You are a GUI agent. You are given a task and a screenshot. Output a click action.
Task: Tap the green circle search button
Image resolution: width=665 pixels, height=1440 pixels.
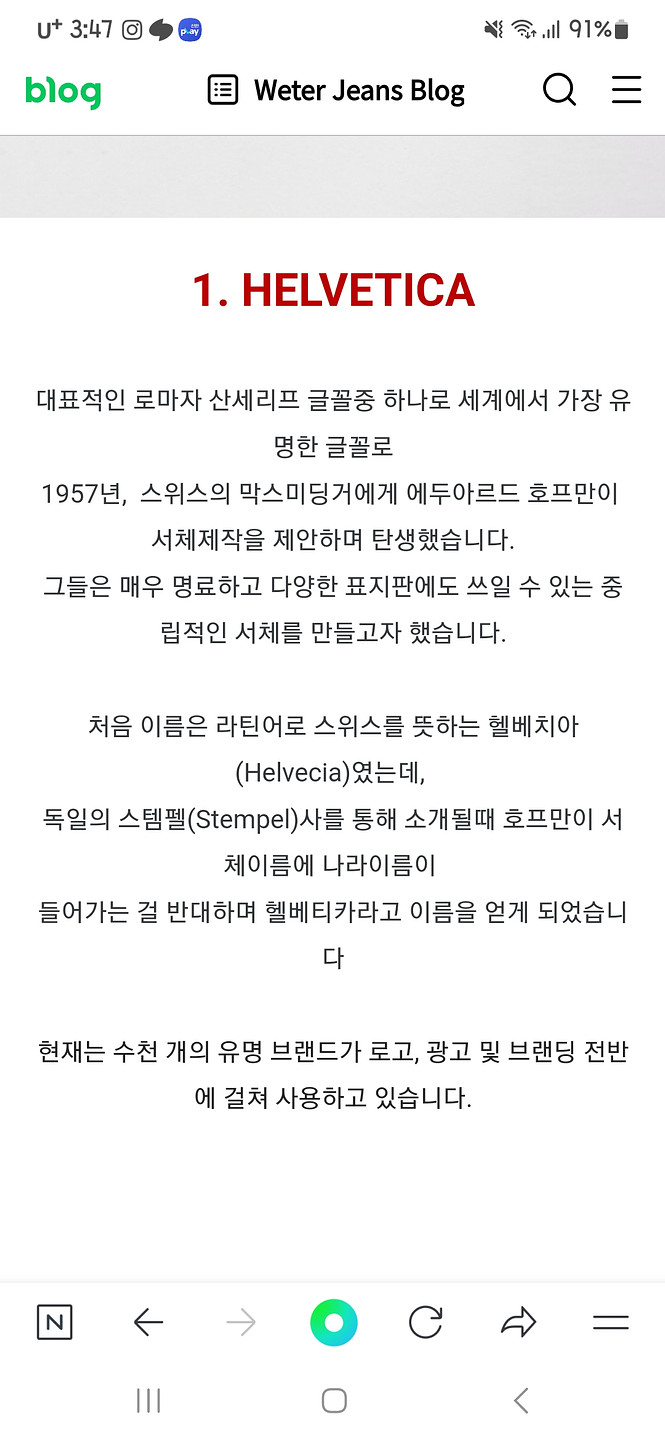[x=333, y=1323]
